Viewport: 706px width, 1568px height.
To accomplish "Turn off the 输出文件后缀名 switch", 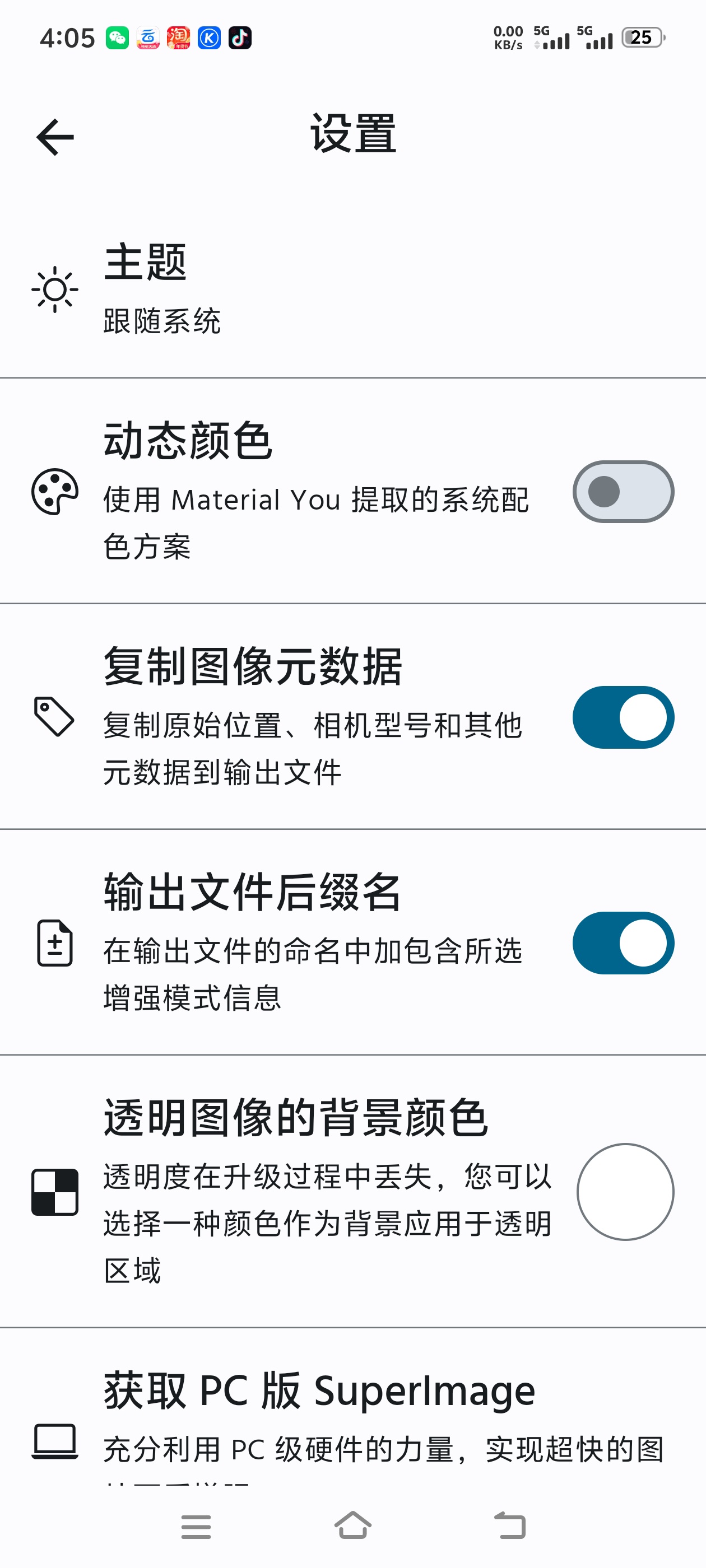I will pos(623,944).
